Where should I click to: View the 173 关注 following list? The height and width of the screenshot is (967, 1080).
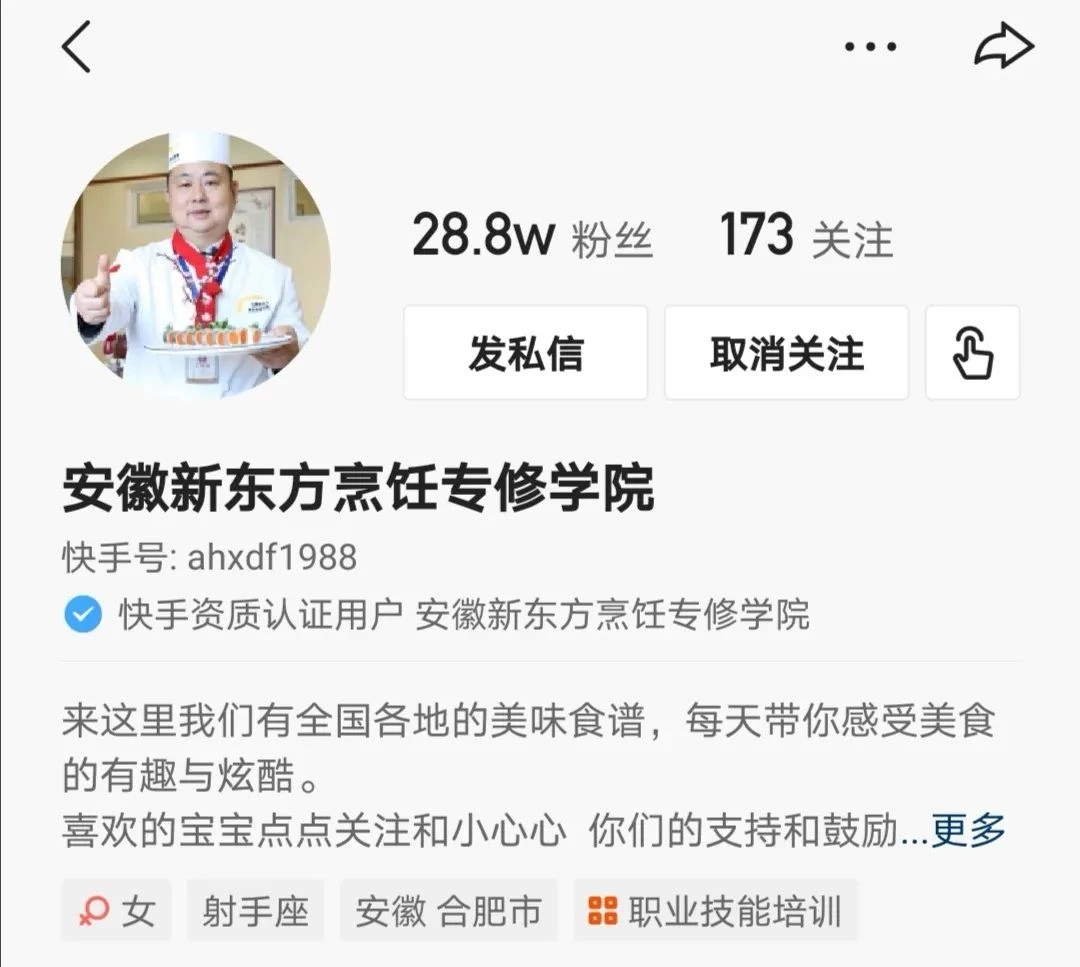pos(806,237)
